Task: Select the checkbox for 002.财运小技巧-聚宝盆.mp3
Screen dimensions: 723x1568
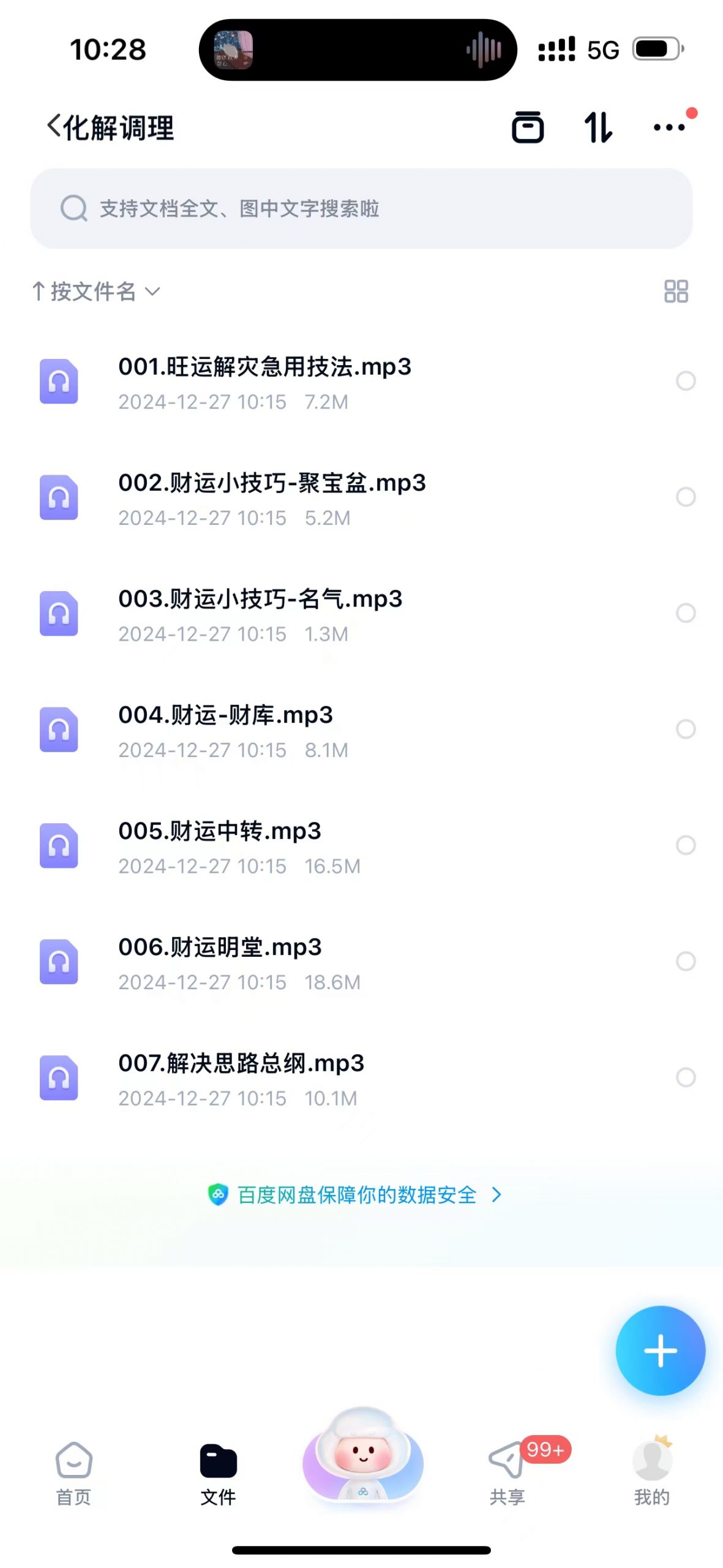Action: (x=685, y=497)
